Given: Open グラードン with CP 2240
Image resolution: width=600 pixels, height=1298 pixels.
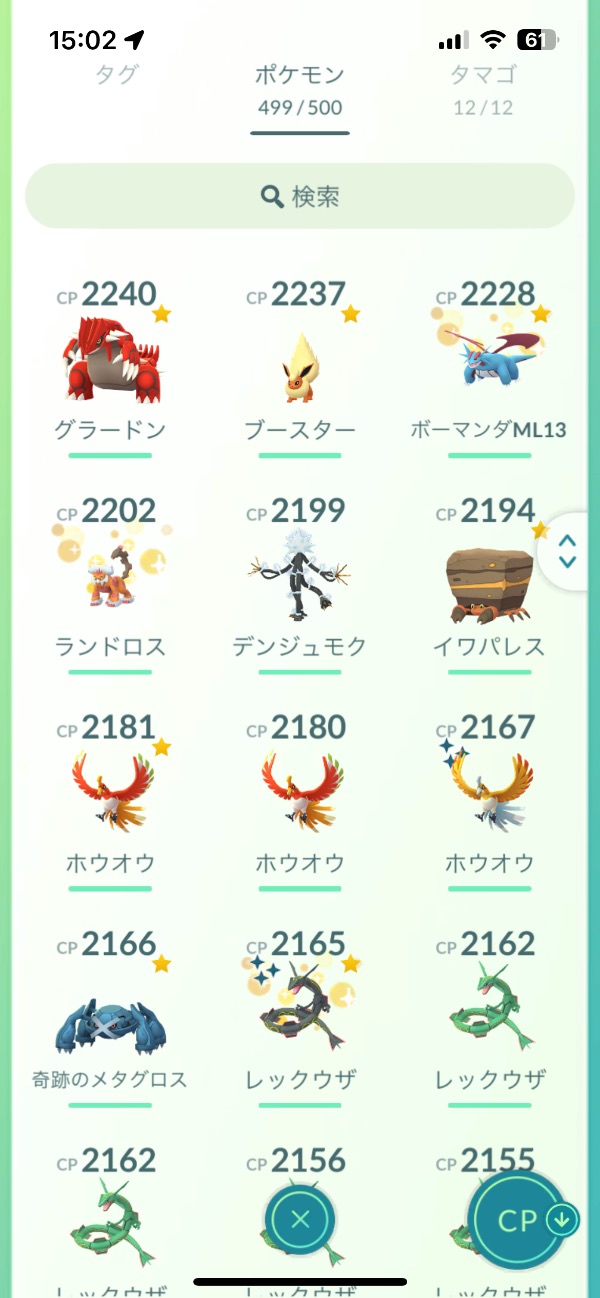Looking at the screenshot, I should pos(110,360).
